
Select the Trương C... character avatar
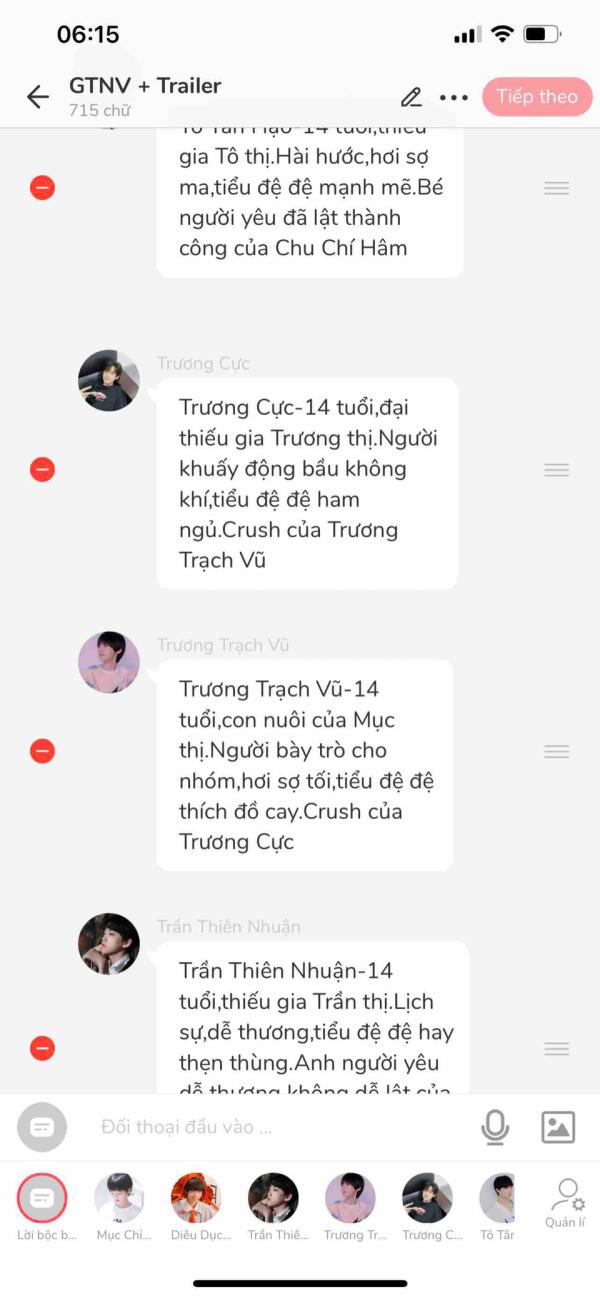(427, 1199)
